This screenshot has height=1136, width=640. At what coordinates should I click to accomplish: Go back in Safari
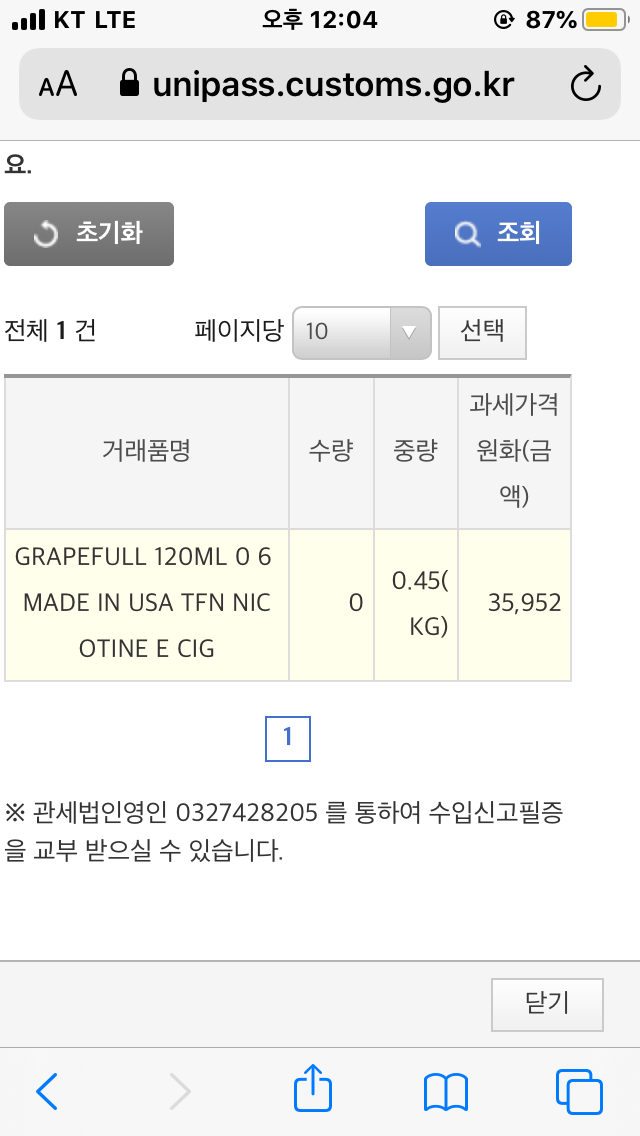tap(47, 1091)
